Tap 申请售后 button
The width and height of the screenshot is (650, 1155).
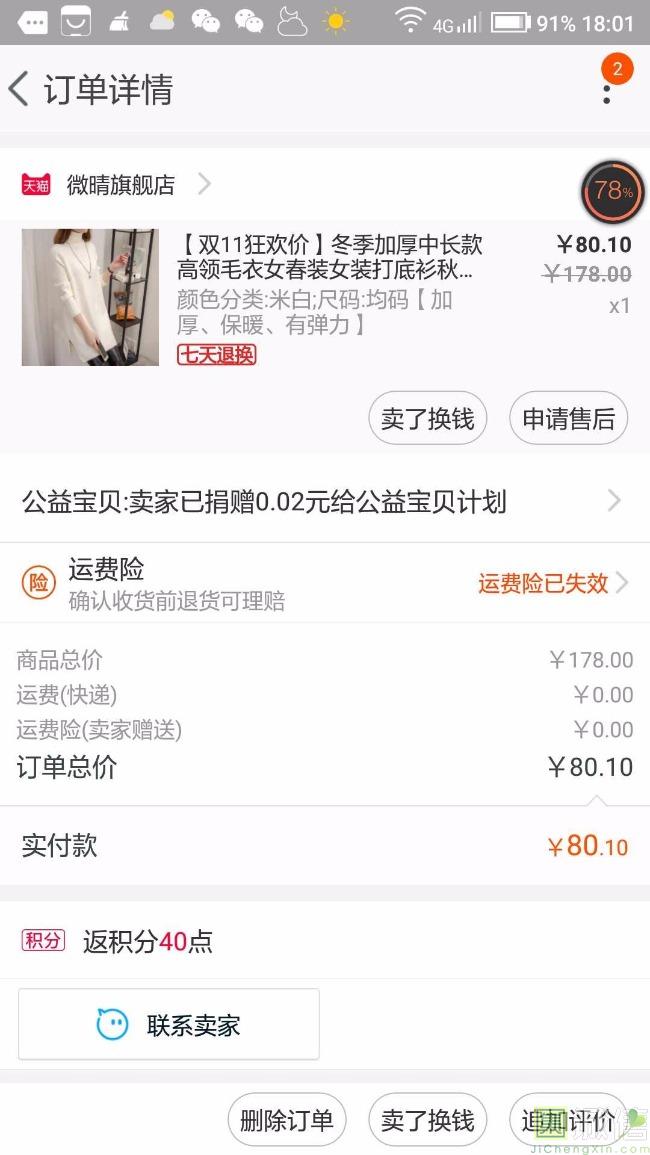568,419
